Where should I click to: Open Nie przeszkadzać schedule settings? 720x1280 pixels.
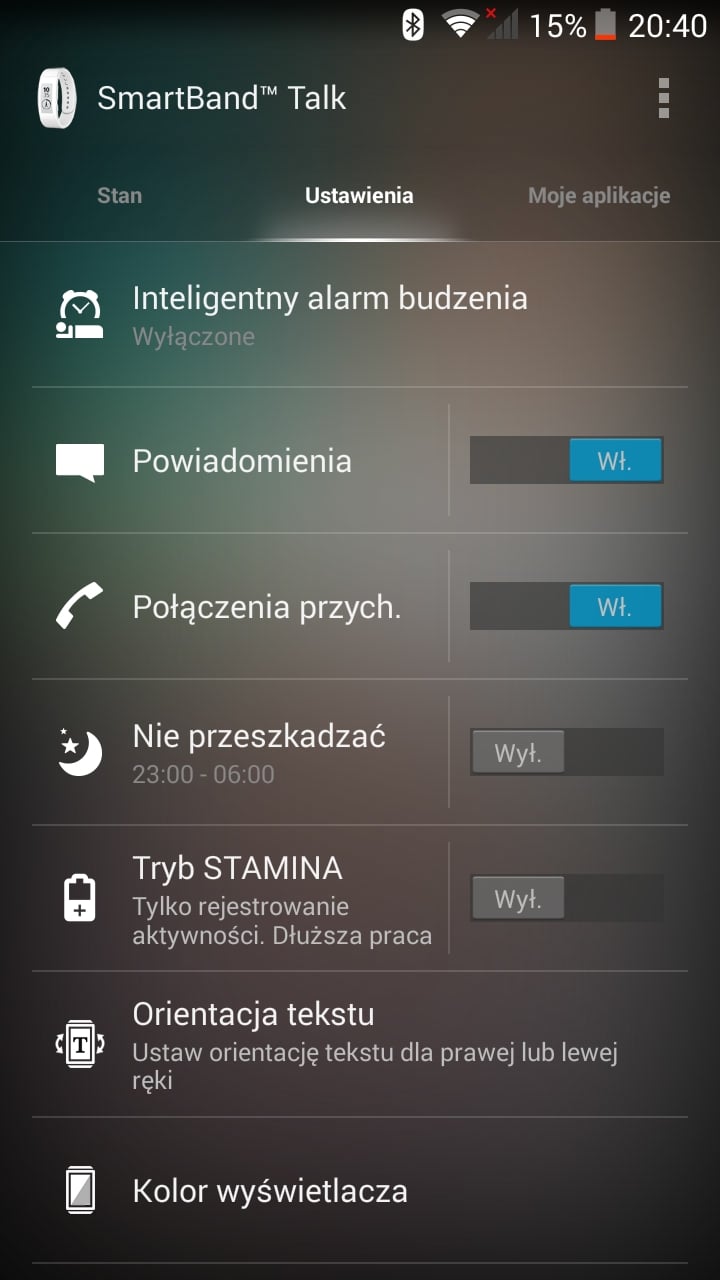[x=240, y=752]
